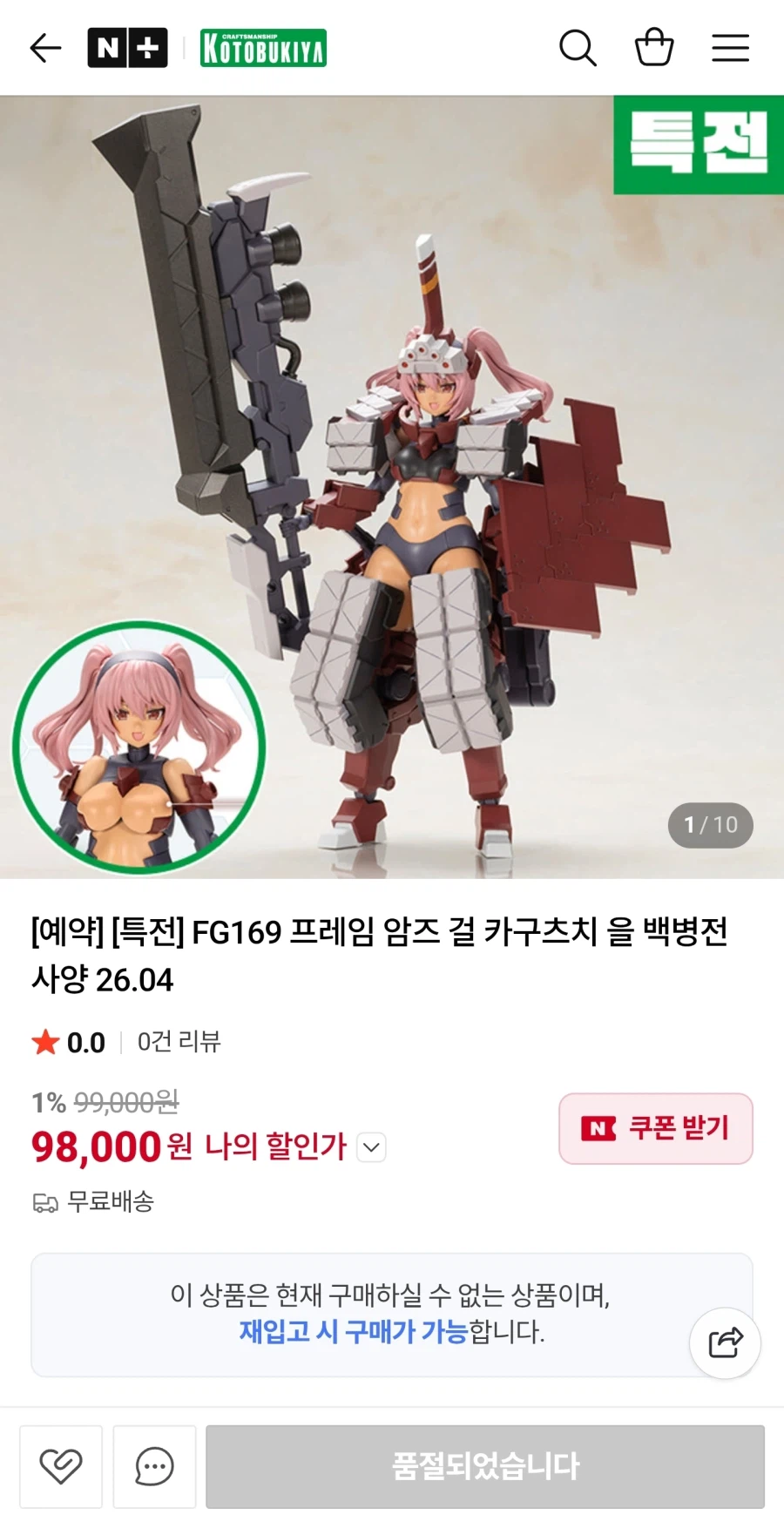
Task: Expand the 나의 할인가 price details
Action: click(x=372, y=1147)
